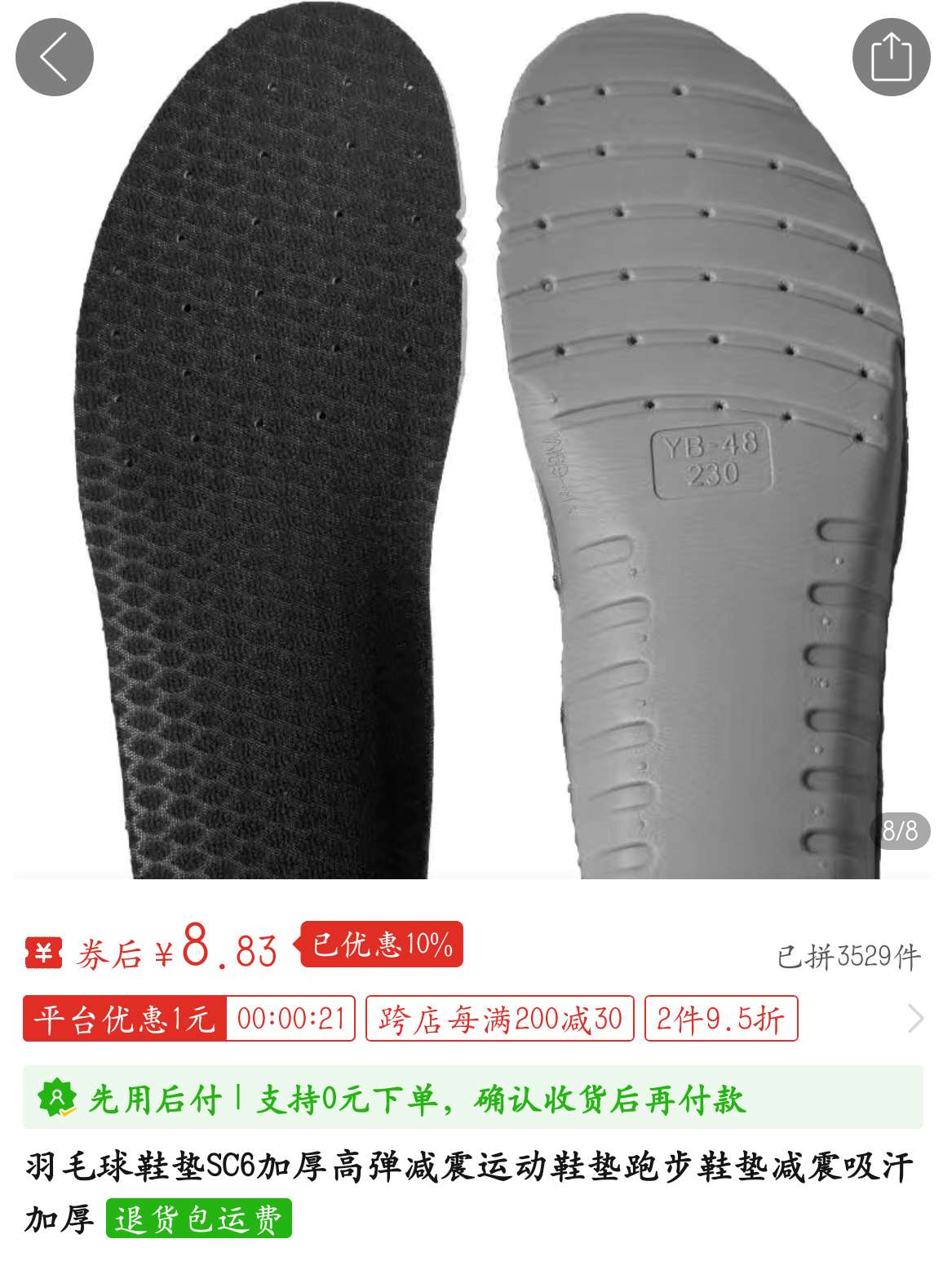
Task: Expand promotions with the right chevron
Action: pyautogui.click(x=915, y=1018)
